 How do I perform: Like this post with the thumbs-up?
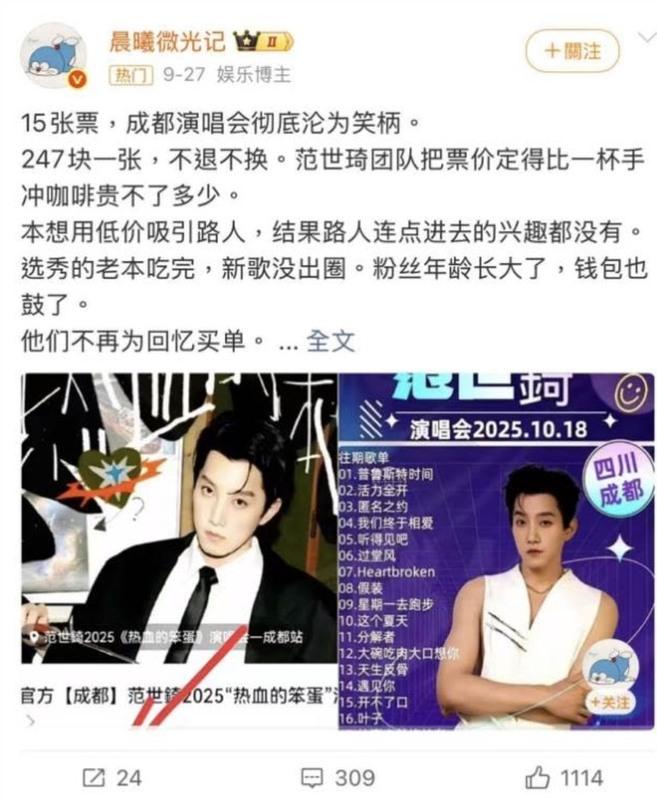pos(563,777)
